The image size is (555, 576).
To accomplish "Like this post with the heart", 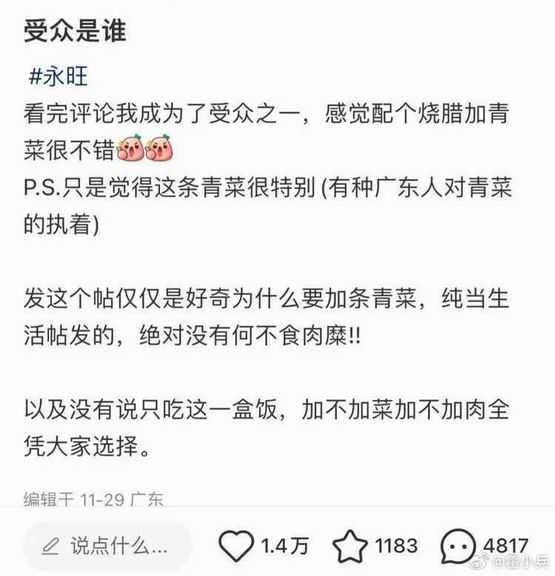I will click(236, 546).
